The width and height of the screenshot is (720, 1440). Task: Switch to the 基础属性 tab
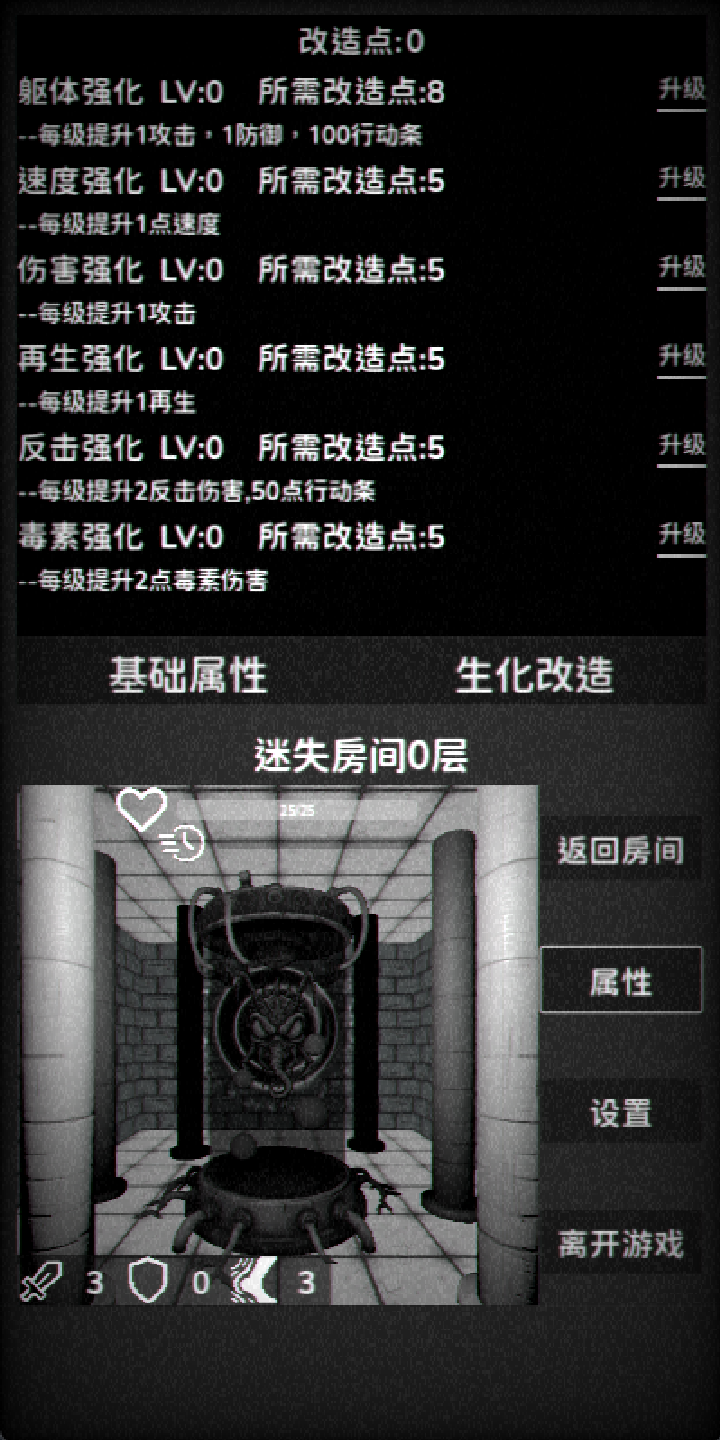[x=189, y=675]
